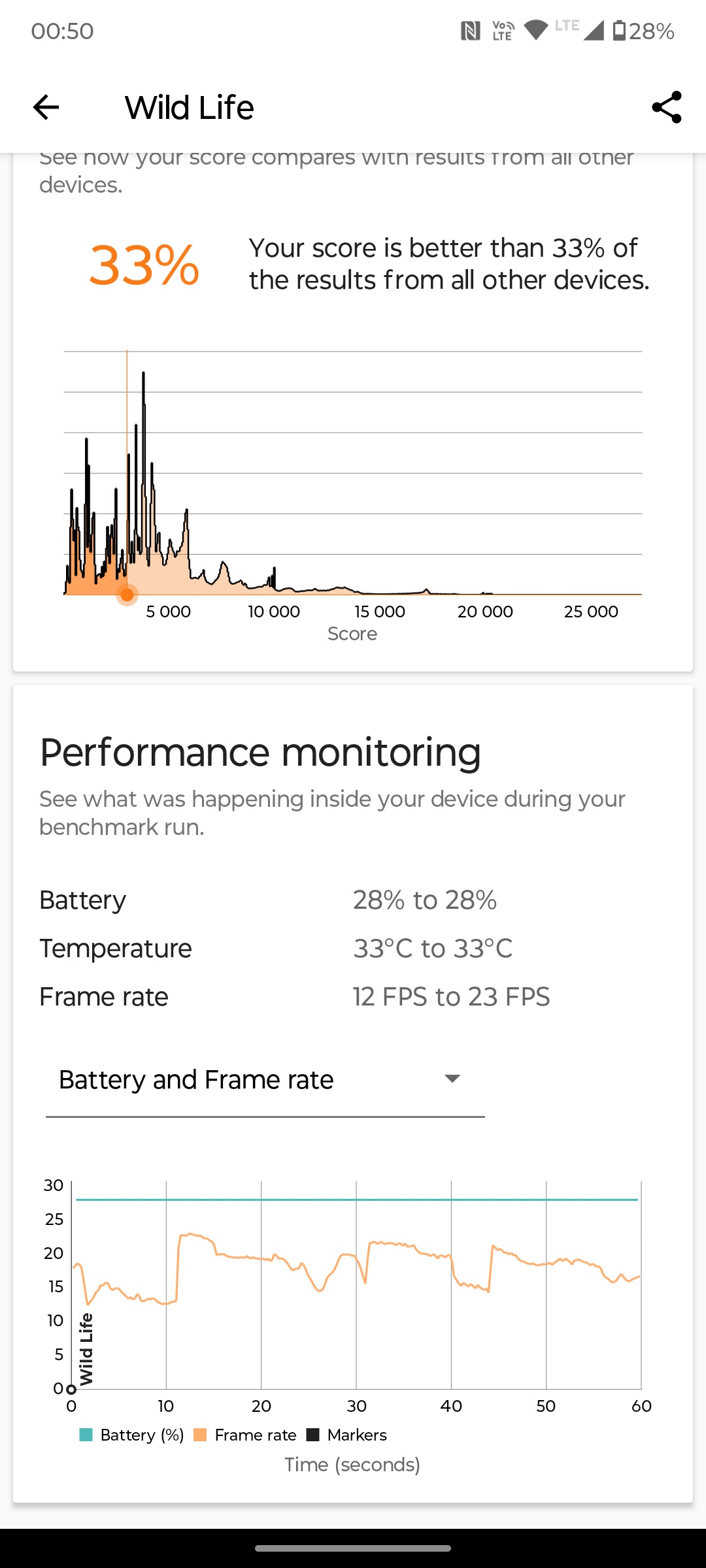The width and height of the screenshot is (706, 1568).
Task: Share the Wild Life benchmark result
Action: pyautogui.click(x=666, y=107)
